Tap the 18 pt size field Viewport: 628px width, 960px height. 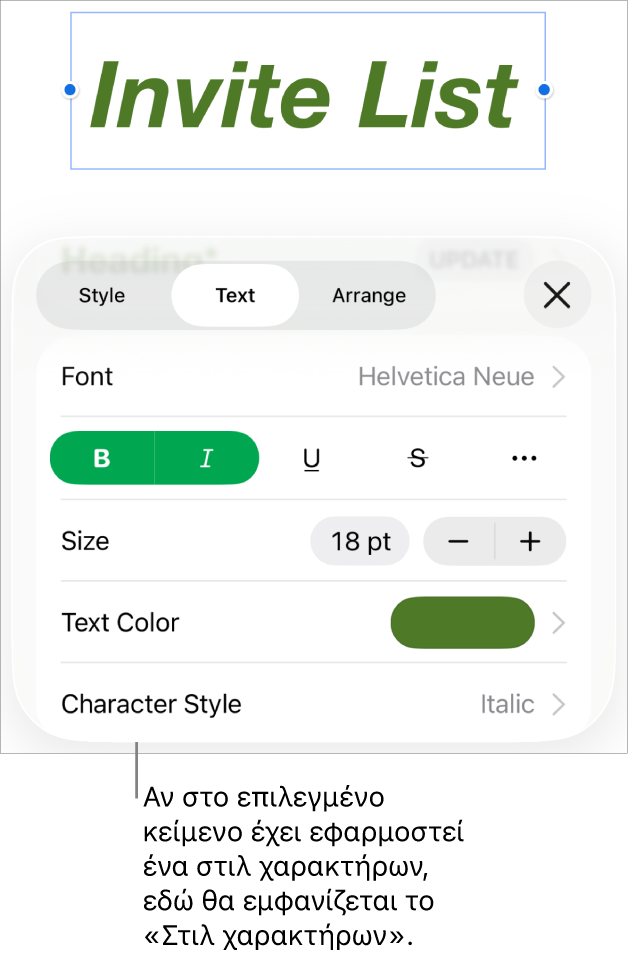point(360,542)
